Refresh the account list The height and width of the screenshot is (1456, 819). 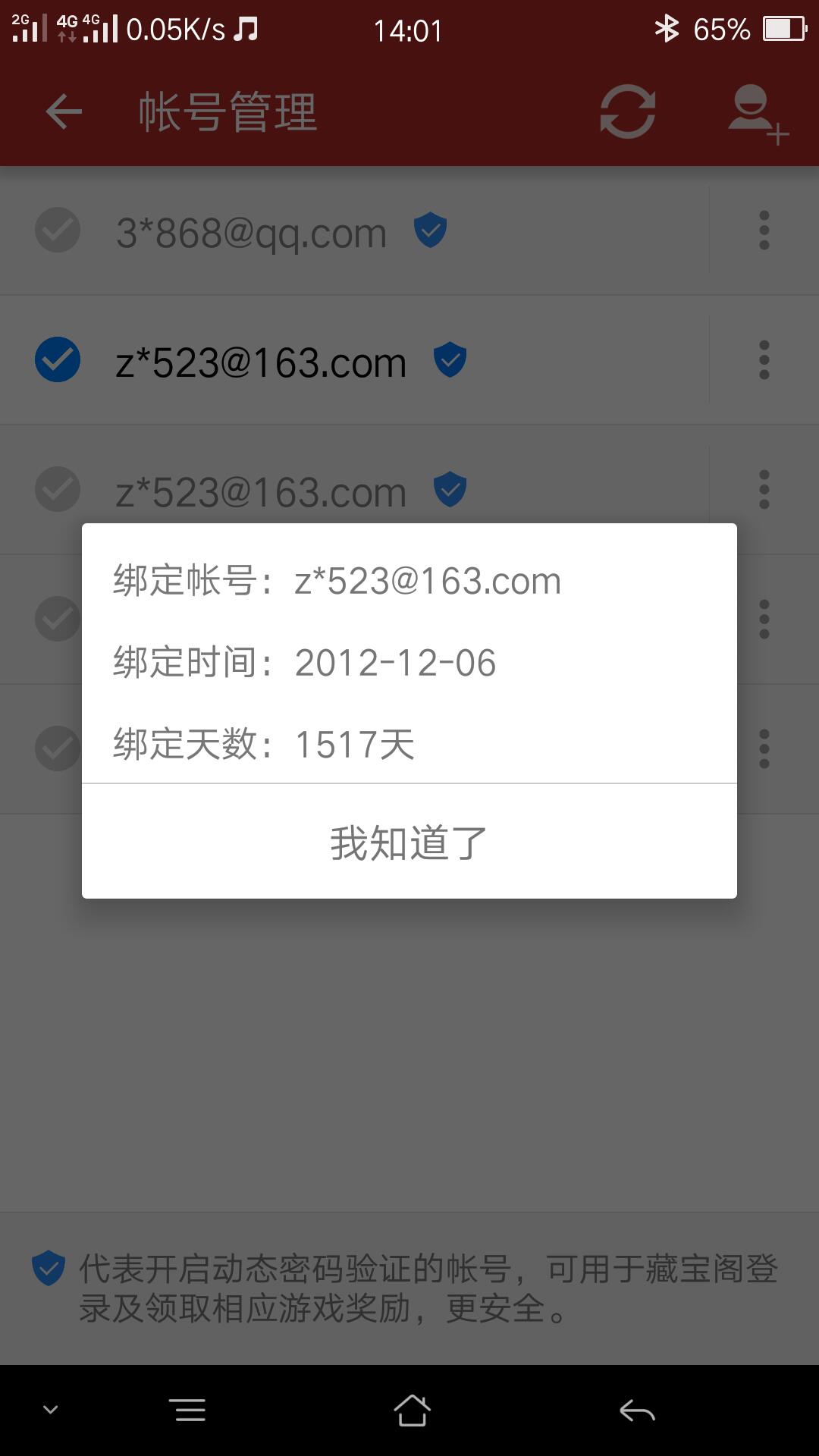tap(627, 112)
